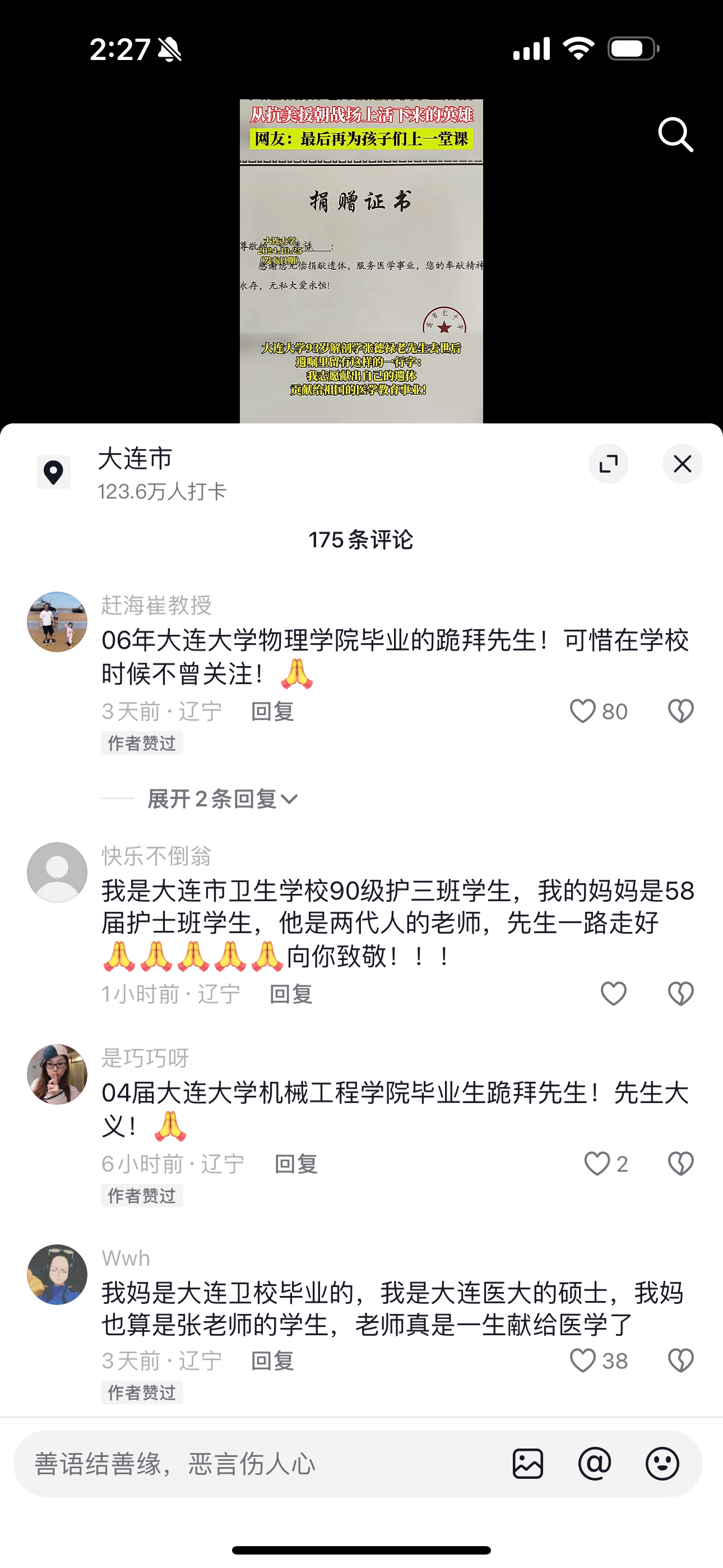The width and height of the screenshot is (723, 1568).
Task: Reply to 是巧巧呀's comment
Action: 296,1164
